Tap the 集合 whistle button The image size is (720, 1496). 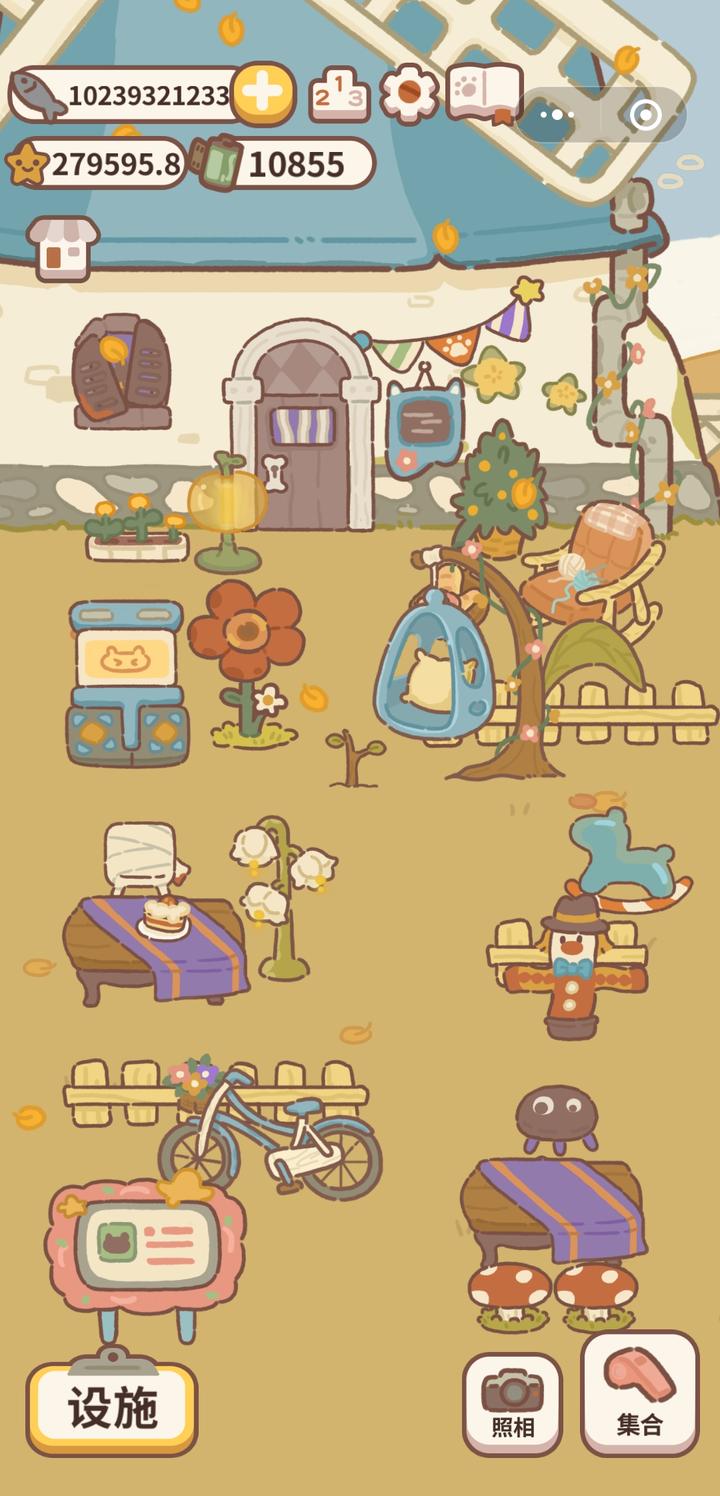coord(640,1392)
